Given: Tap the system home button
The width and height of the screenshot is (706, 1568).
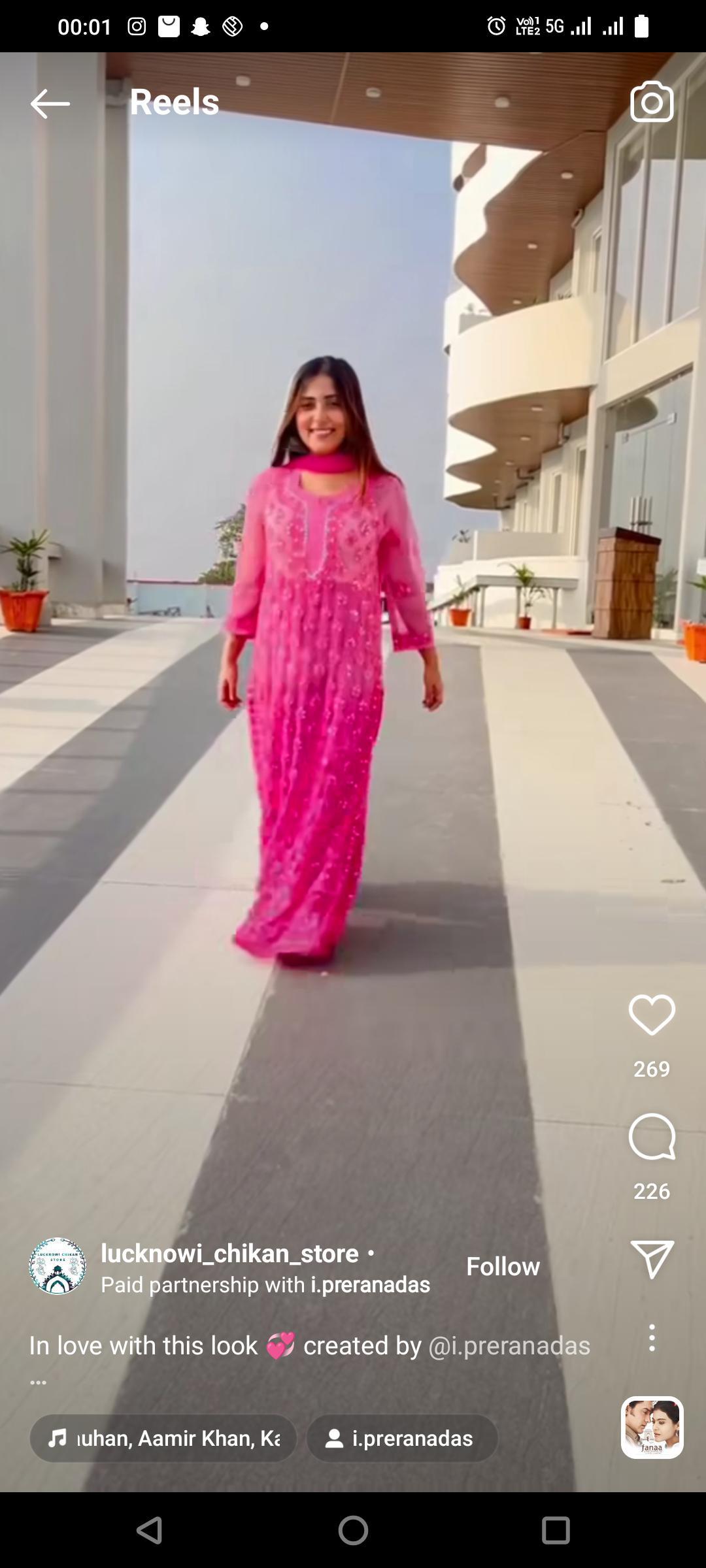Looking at the screenshot, I should pyautogui.click(x=353, y=1530).
